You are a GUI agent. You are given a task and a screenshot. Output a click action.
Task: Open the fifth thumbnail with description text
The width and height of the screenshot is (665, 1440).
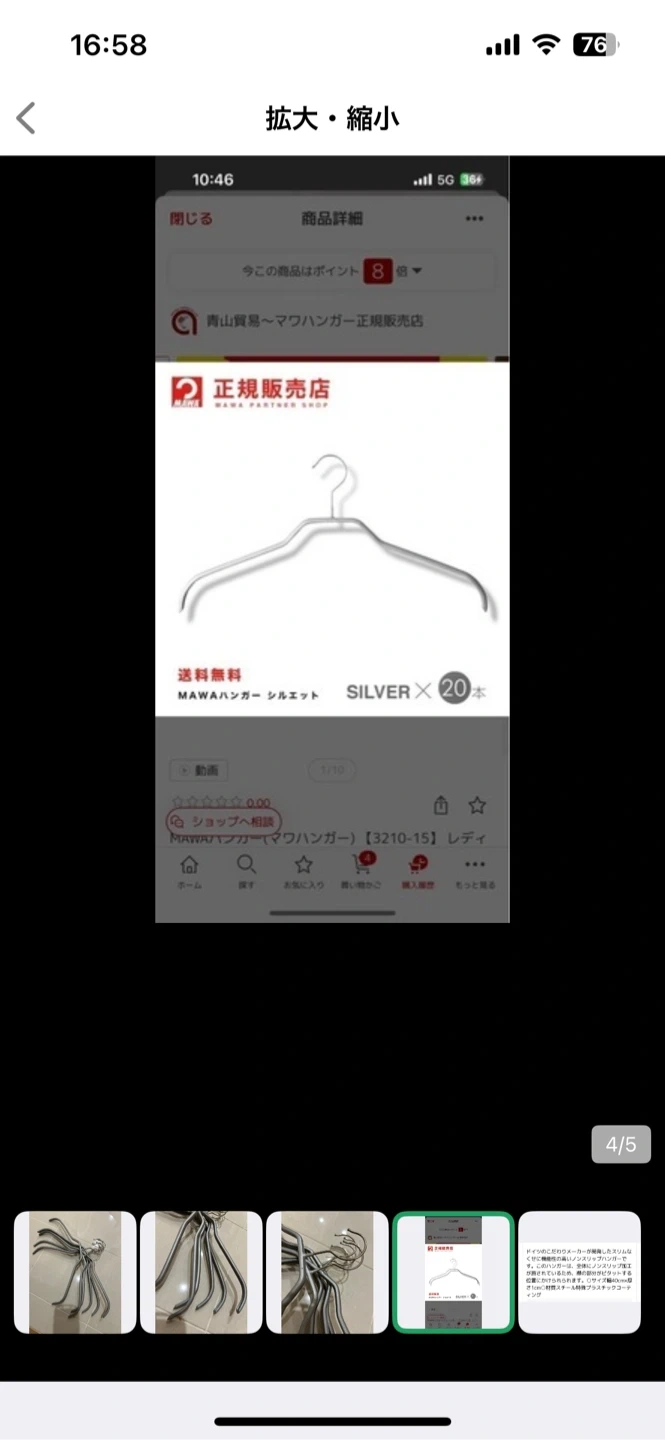(579, 1272)
